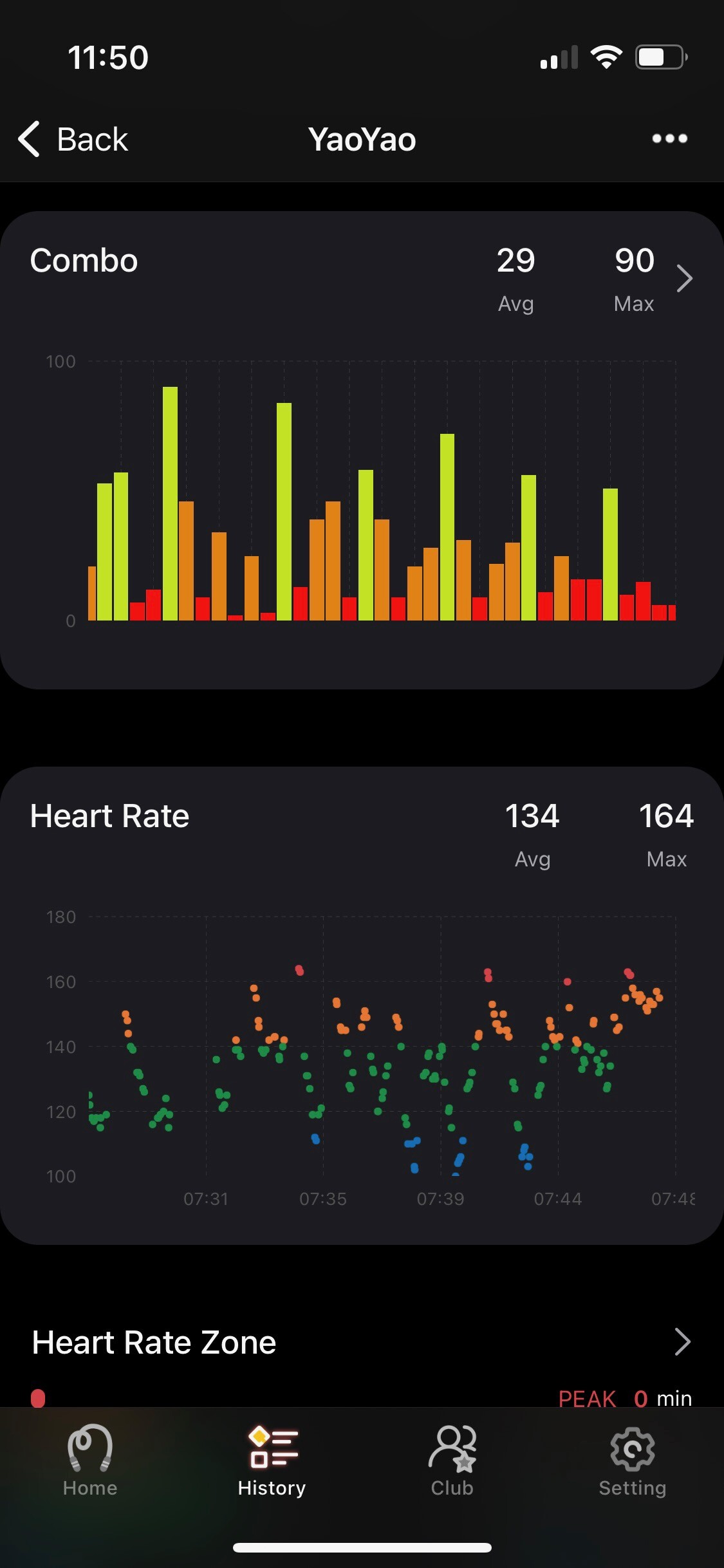The width and height of the screenshot is (724, 1568).
Task: Expand the Heart Rate Zone section
Action: [x=682, y=1342]
